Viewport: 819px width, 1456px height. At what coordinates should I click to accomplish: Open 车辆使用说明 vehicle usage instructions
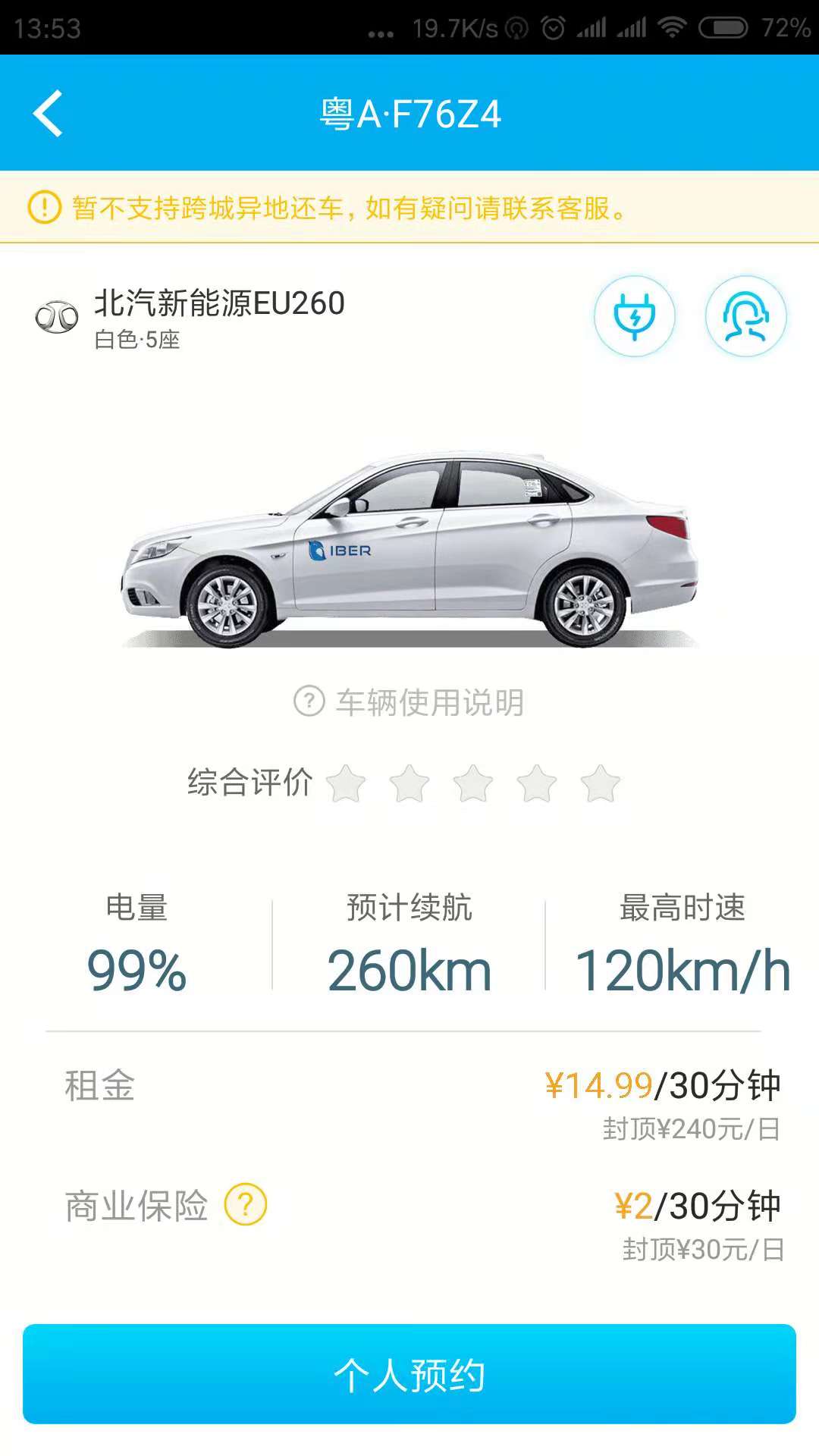(x=409, y=702)
